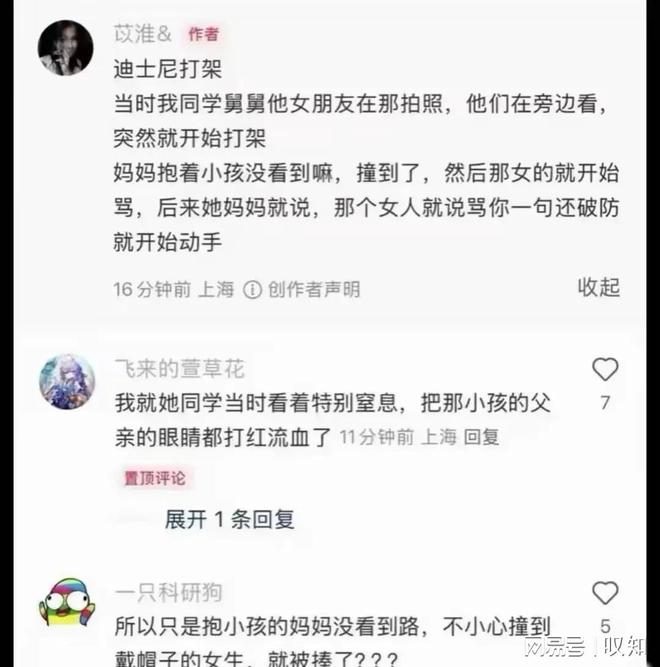Open 苡淮&'s profile avatar
The image size is (660, 667).
66,48
